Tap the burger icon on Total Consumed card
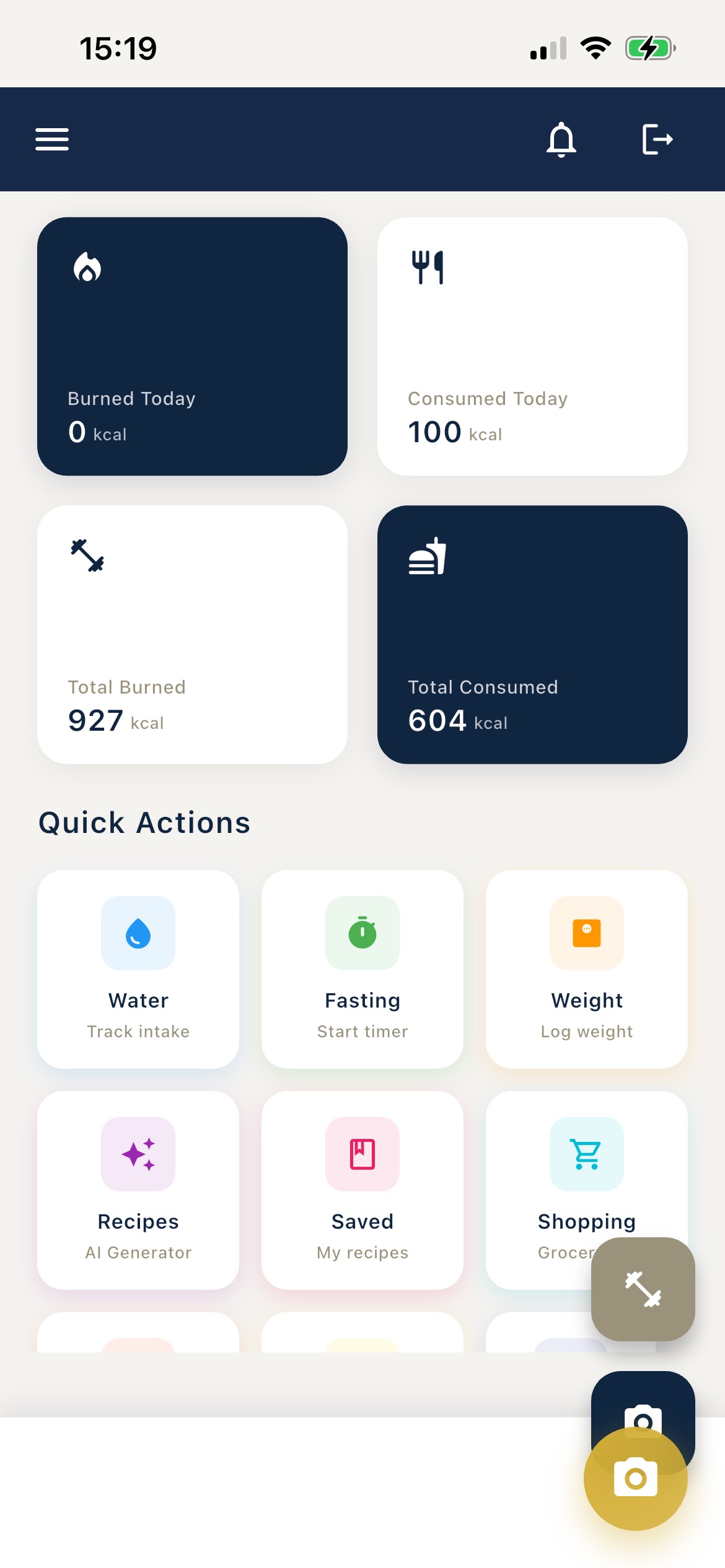Image resolution: width=725 pixels, height=1568 pixels. click(x=429, y=557)
